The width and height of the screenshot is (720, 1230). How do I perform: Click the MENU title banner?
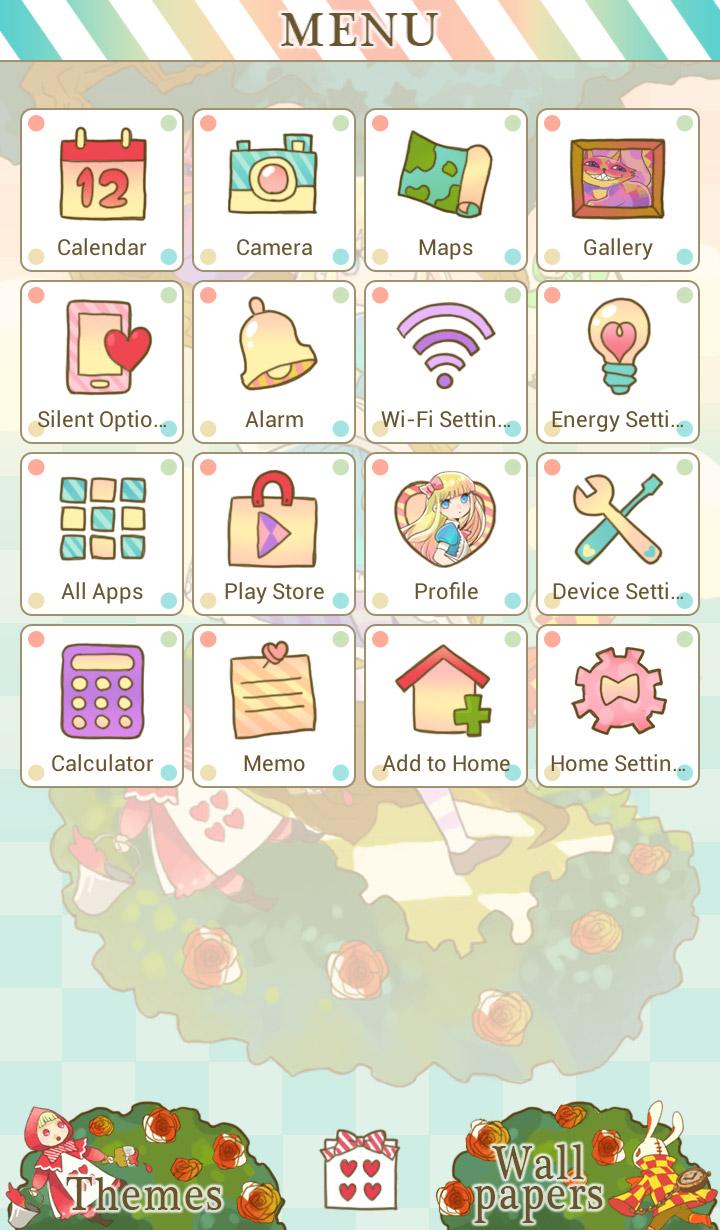360,28
